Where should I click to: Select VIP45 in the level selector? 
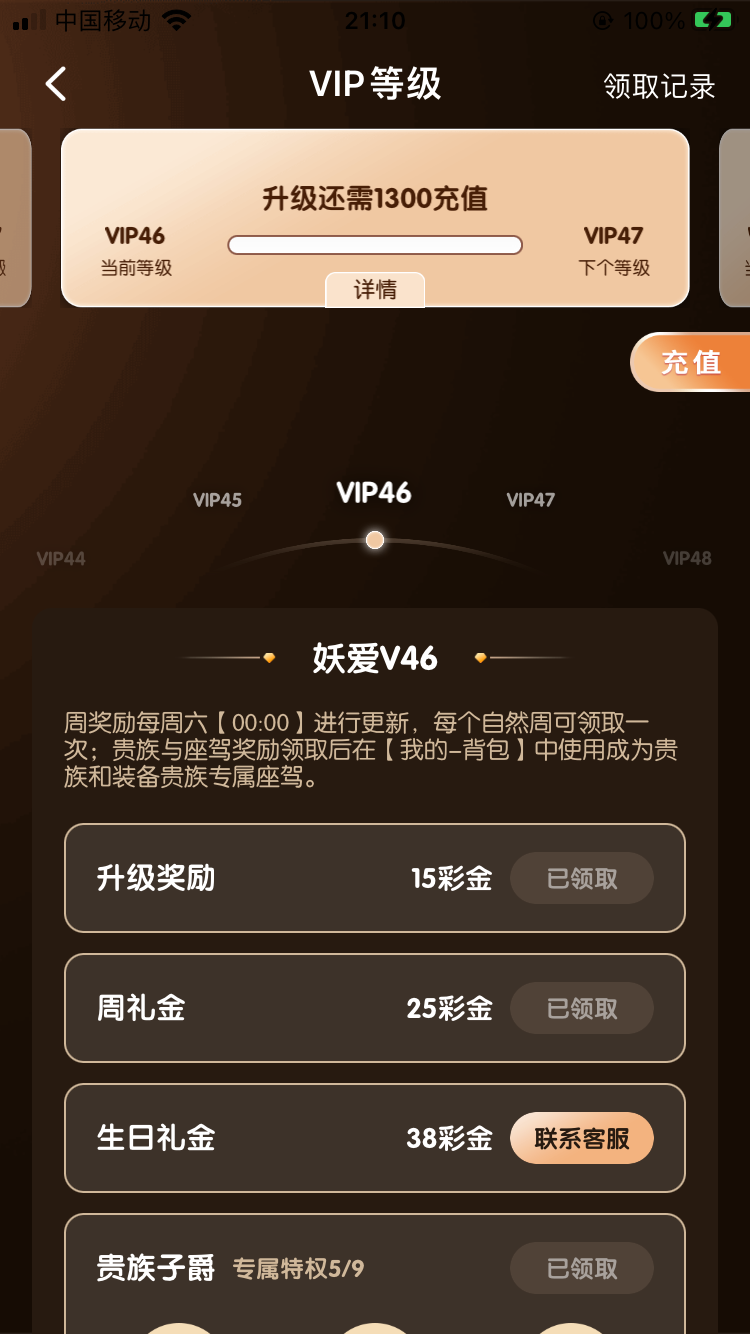[217, 500]
